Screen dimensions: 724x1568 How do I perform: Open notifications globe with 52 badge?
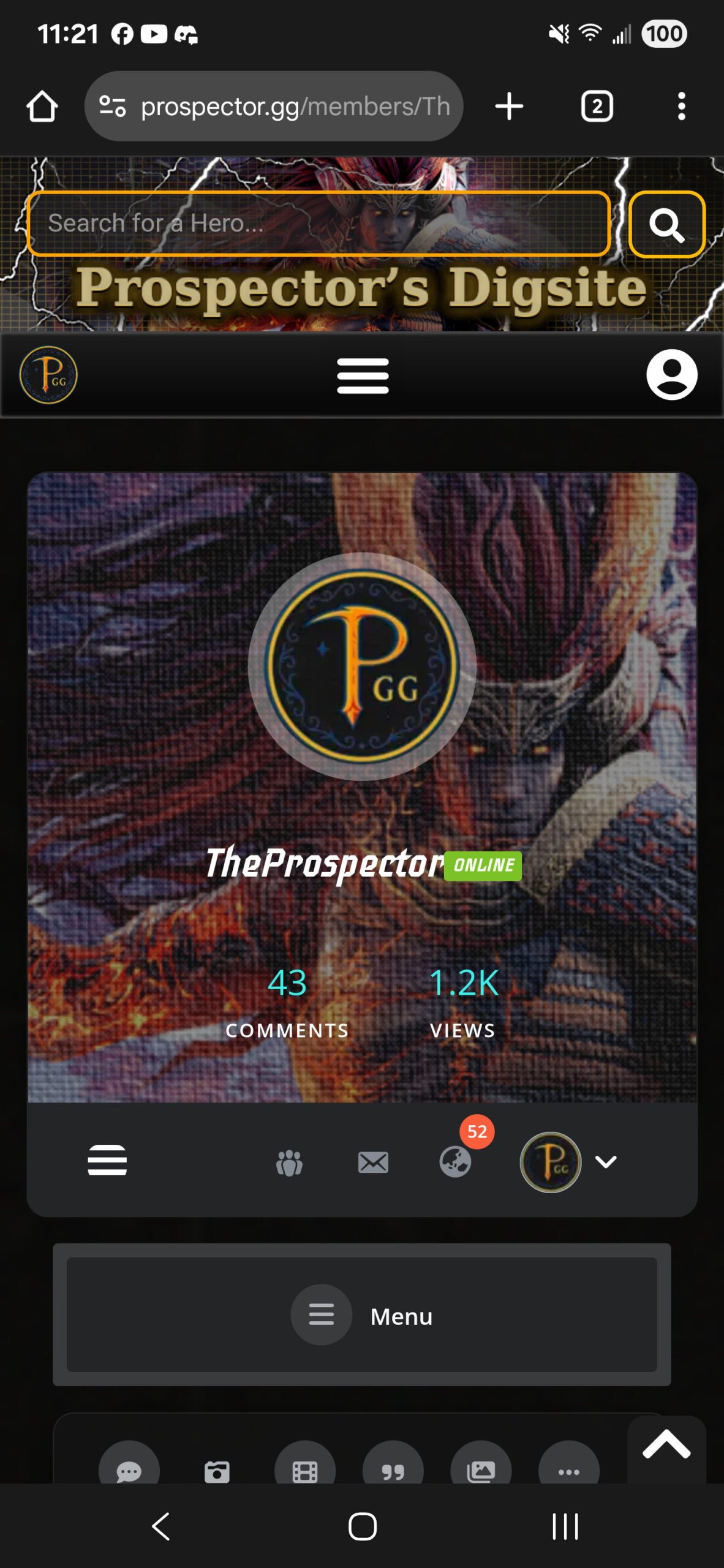[x=456, y=1161]
